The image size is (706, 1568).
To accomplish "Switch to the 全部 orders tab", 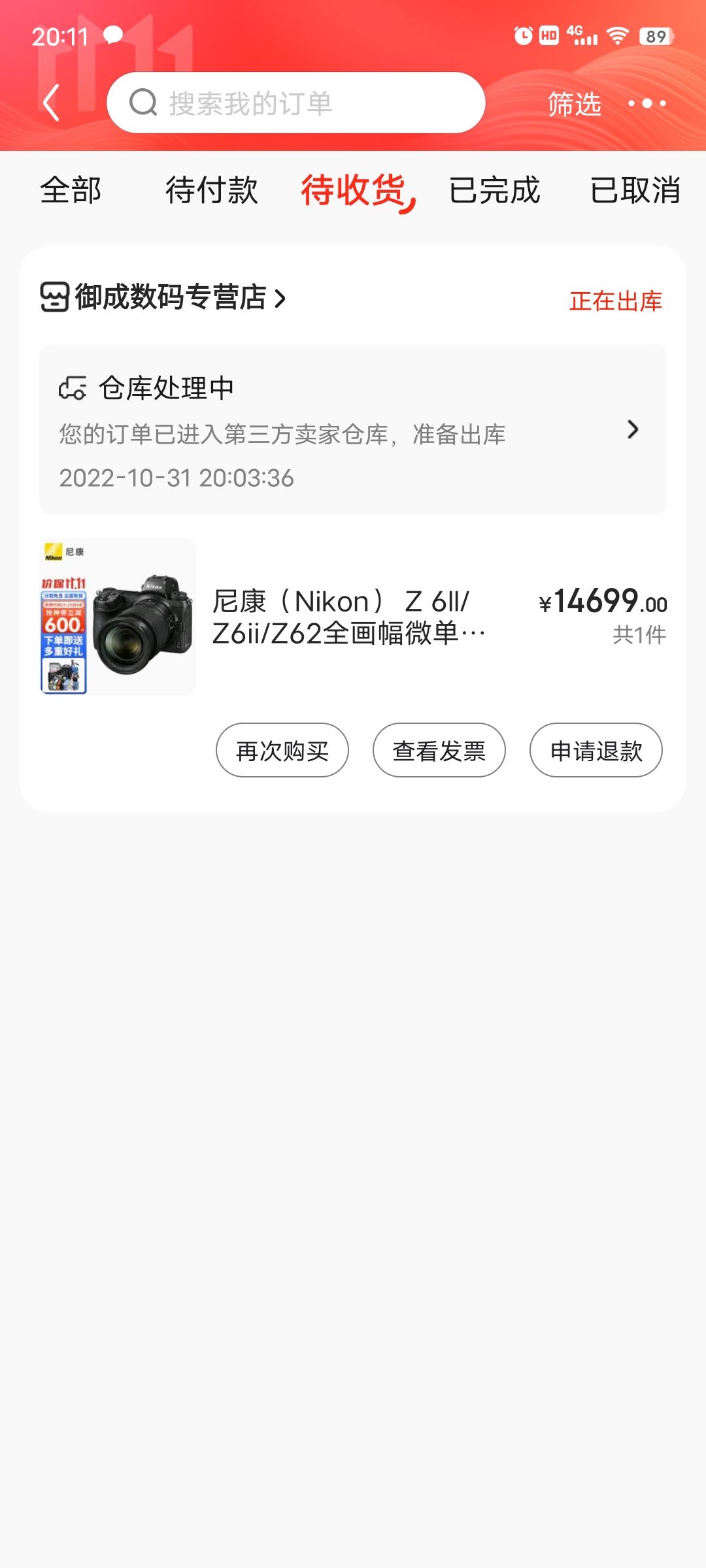I will click(x=71, y=191).
